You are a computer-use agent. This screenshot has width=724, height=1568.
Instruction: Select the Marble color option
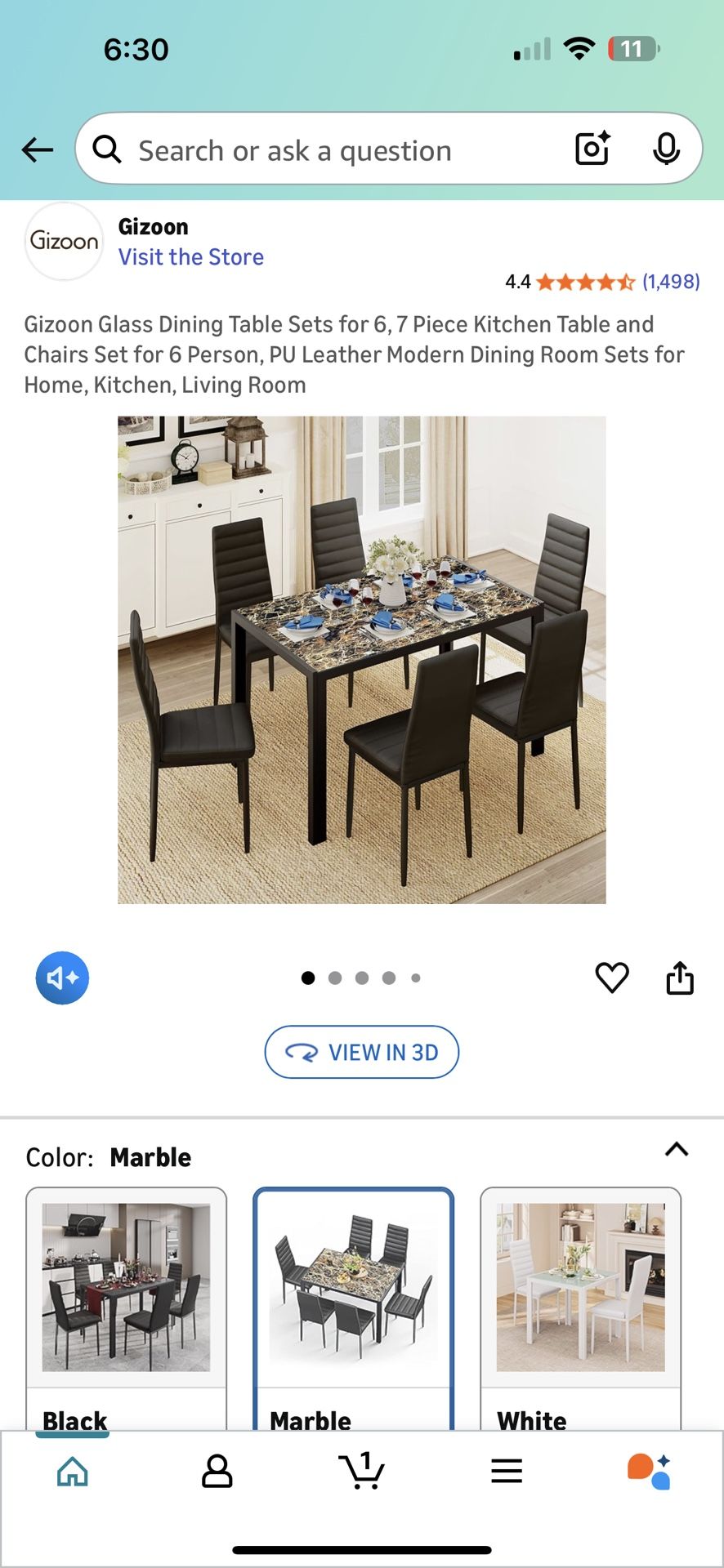click(353, 1307)
